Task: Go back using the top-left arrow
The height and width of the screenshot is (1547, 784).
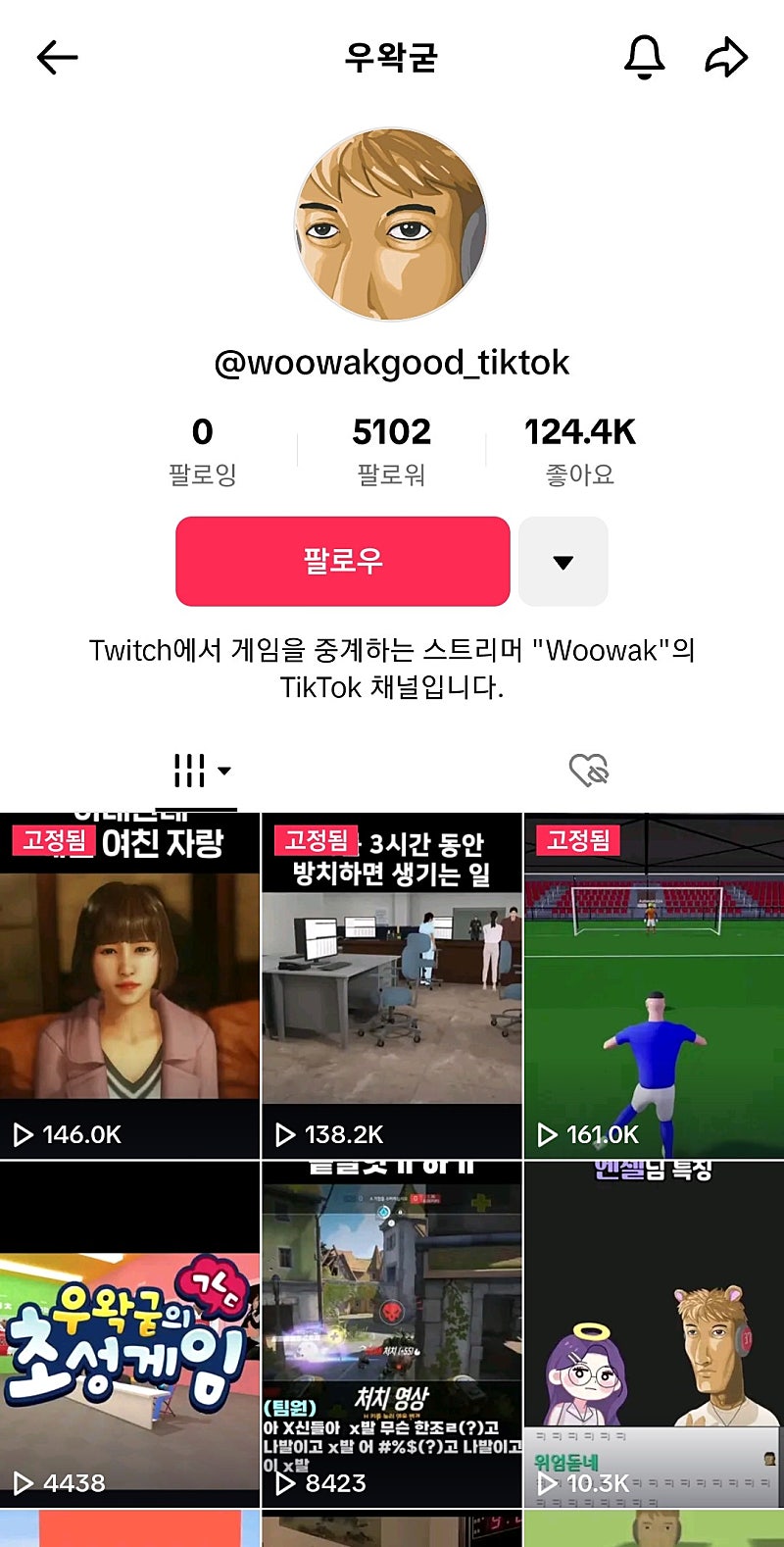Action: tap(57, 58)
